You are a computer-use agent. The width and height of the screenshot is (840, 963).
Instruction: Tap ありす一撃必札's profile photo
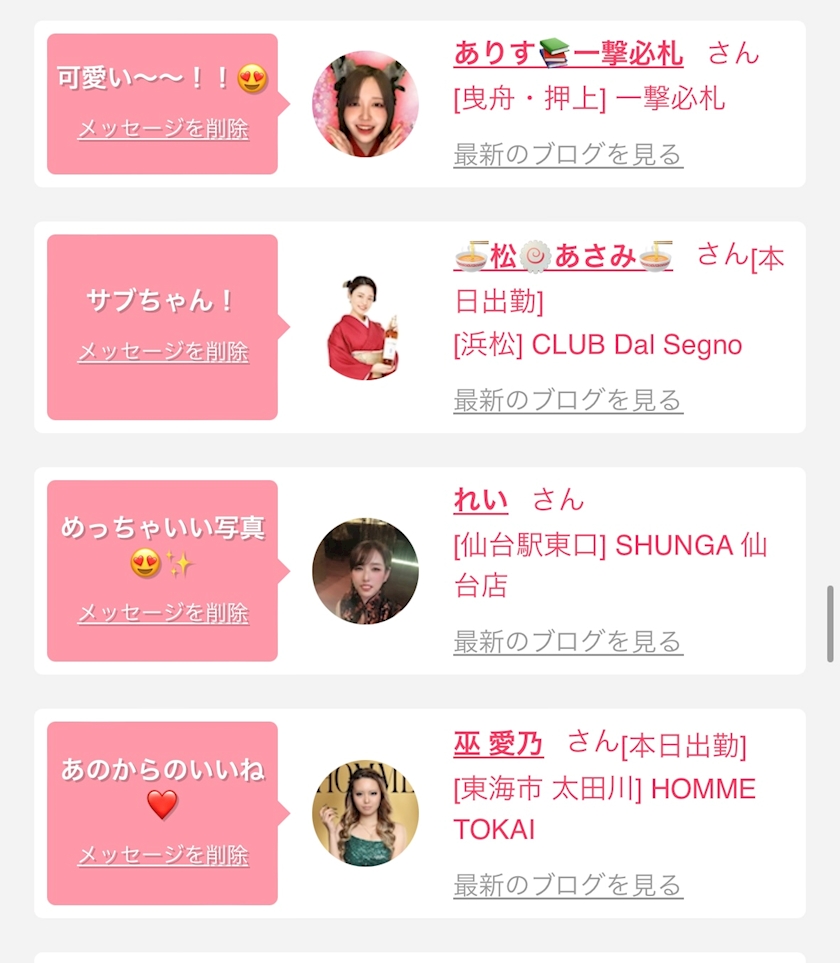tap(365, 104)
